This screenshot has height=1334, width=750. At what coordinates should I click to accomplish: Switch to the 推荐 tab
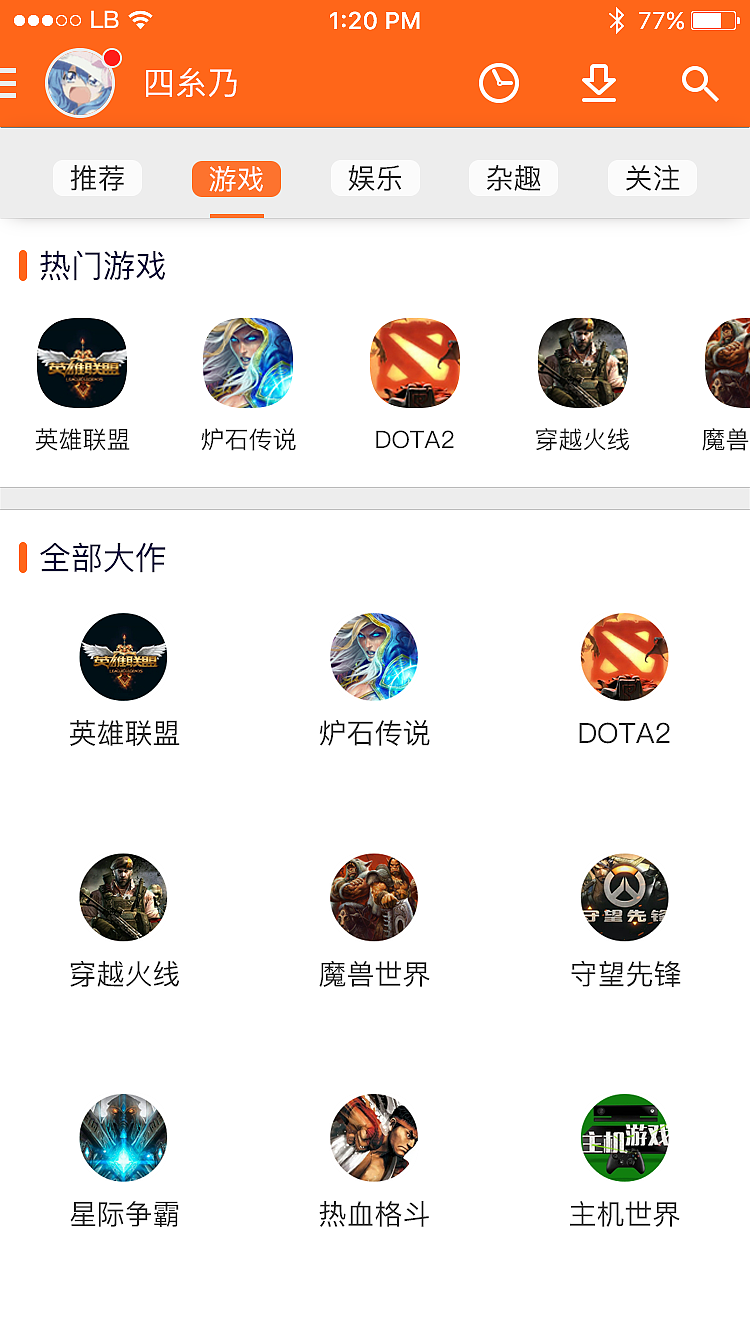[97, 178]
